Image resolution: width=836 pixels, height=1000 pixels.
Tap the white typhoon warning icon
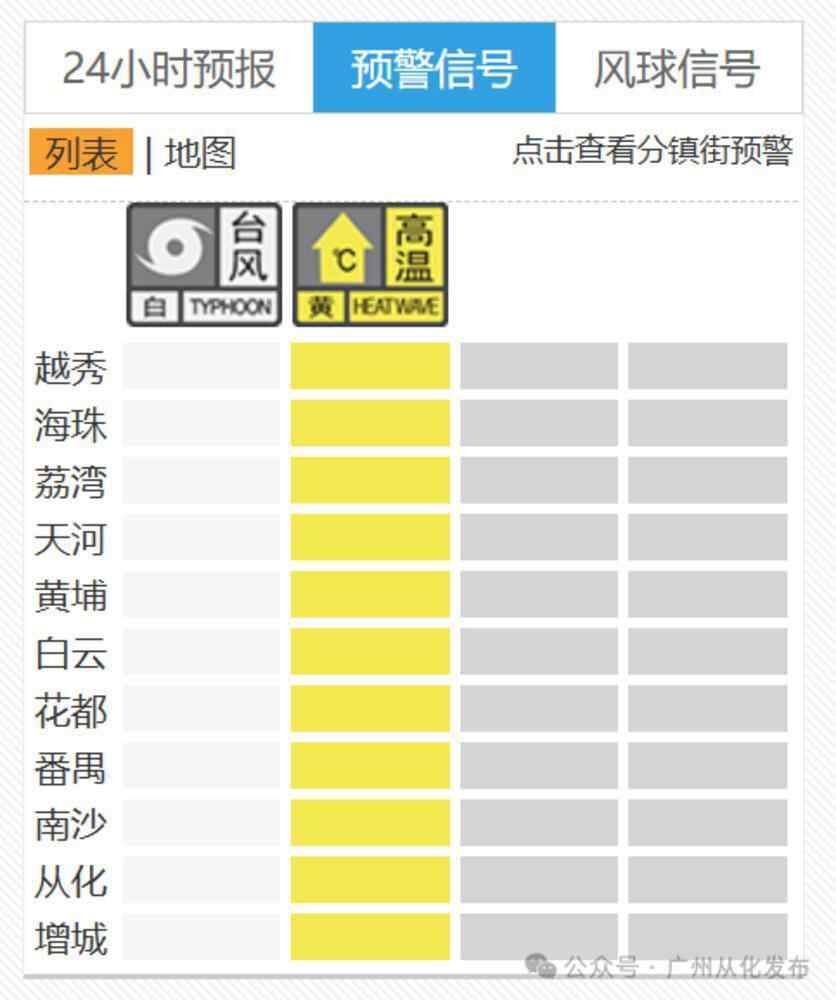click(x=204, y=265)
